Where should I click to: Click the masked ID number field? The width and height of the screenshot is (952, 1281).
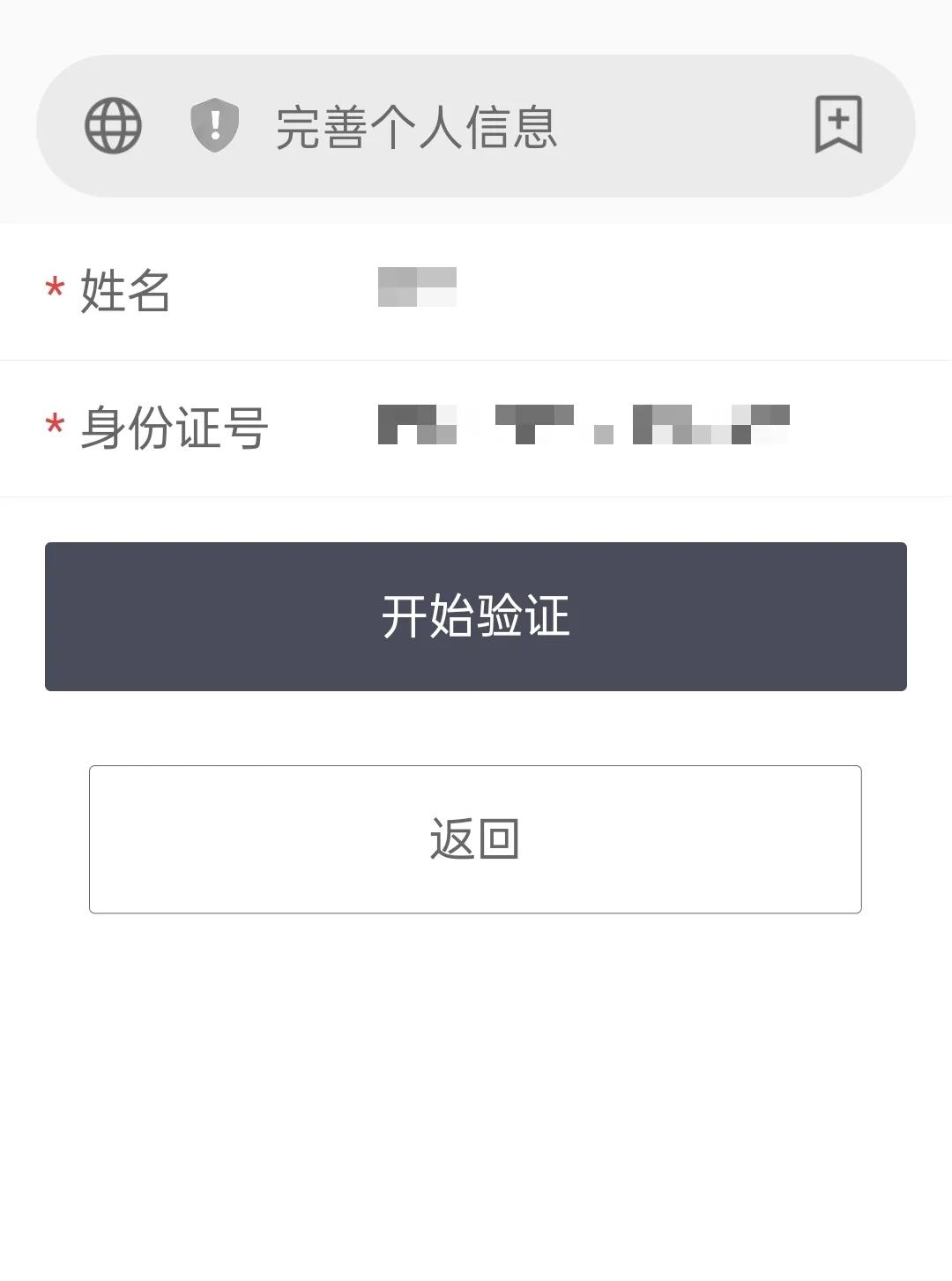point(582,423)
